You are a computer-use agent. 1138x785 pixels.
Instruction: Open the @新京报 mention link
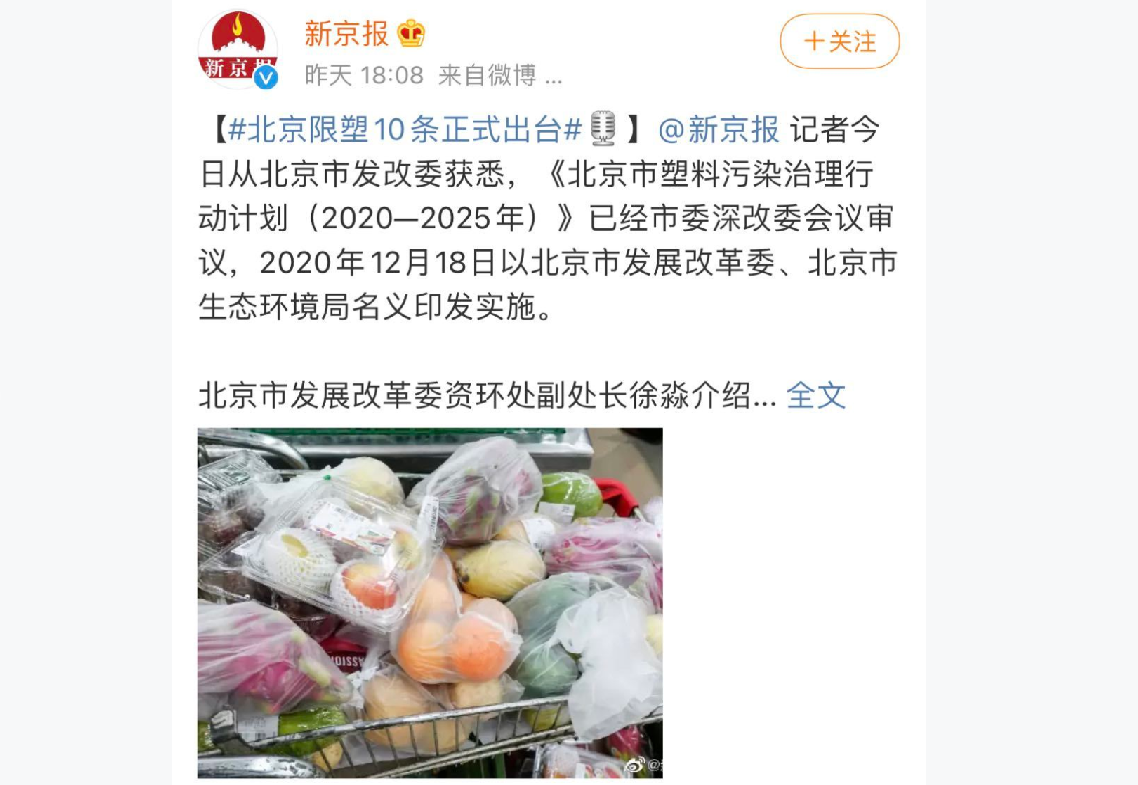[718, 129]
